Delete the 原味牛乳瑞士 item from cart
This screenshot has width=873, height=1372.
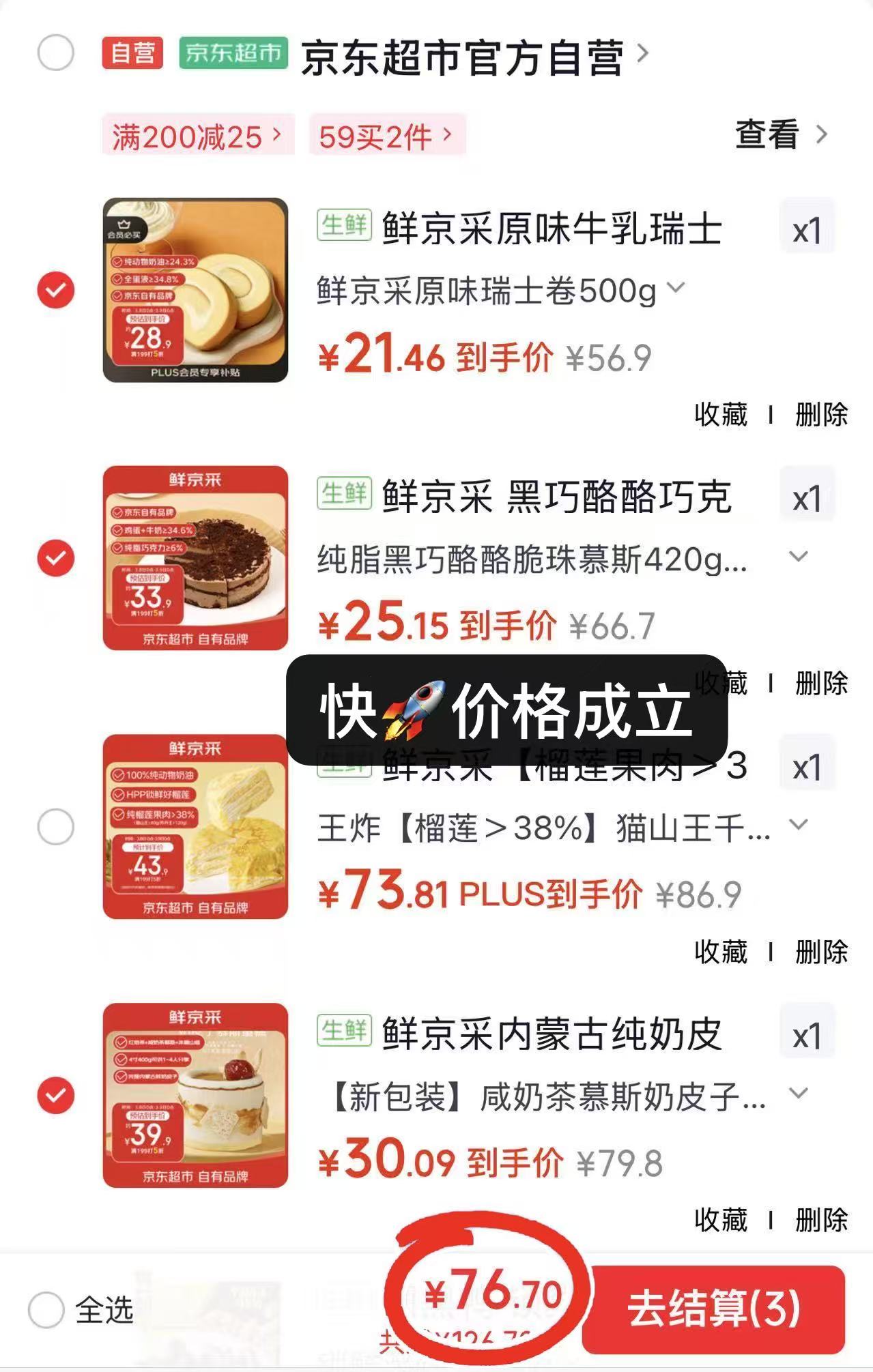pyautogui.click(x=821, y=414)
